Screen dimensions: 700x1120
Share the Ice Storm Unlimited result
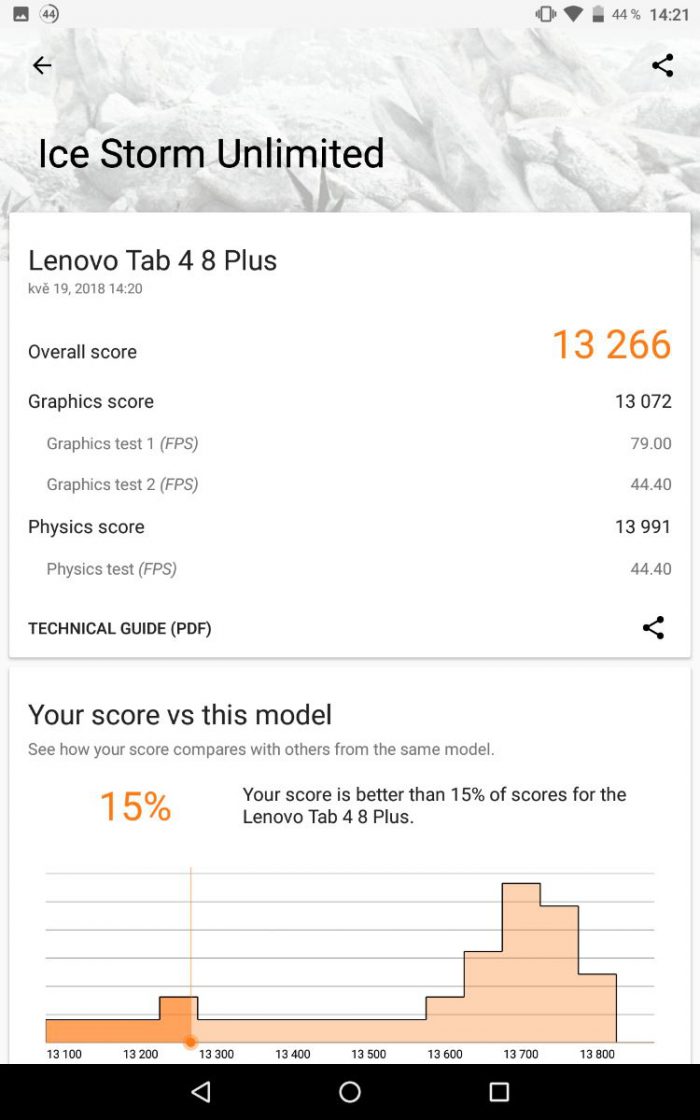[662, 66]
